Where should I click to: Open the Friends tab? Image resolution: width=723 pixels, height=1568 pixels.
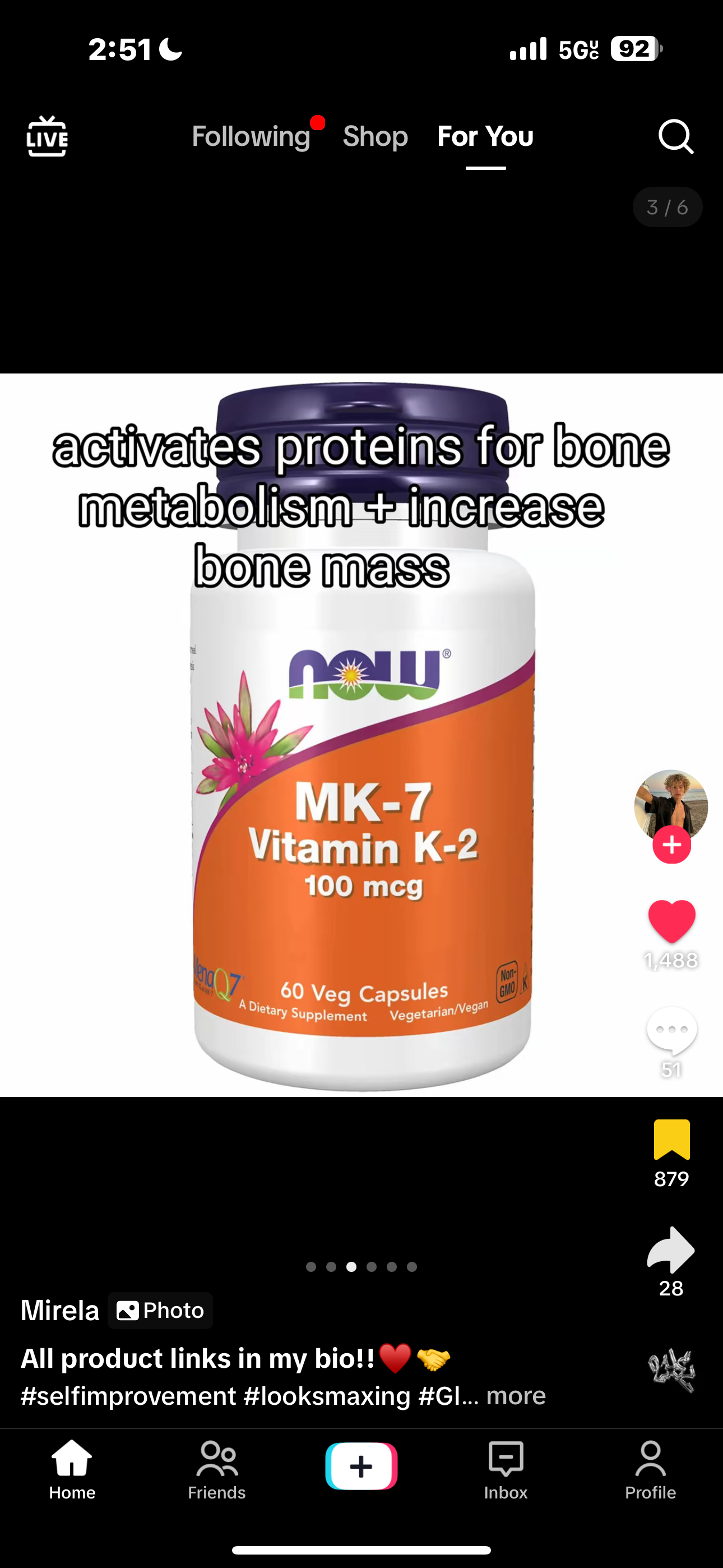click(217, 1469)
